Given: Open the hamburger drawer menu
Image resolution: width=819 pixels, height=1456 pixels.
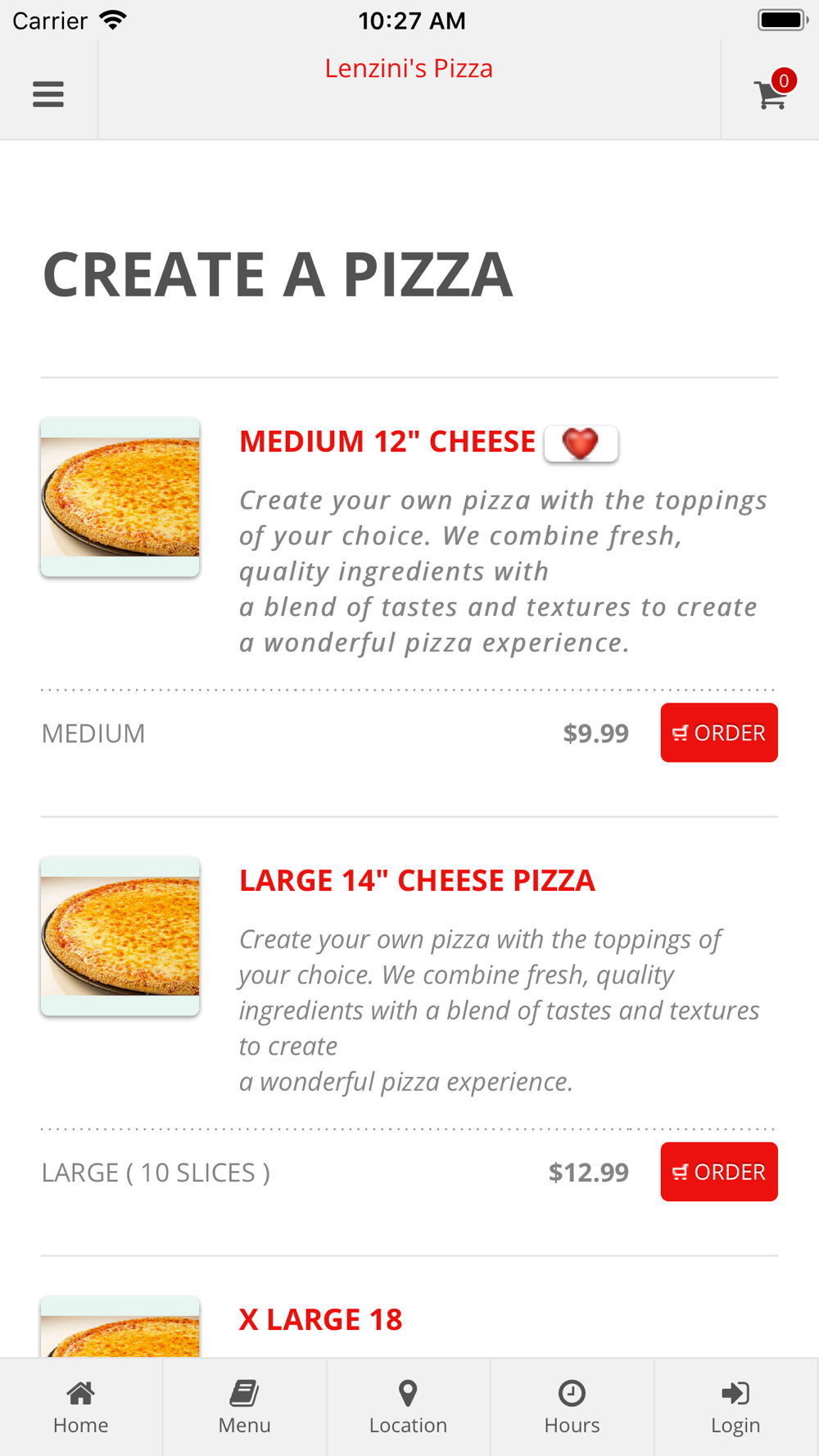Looking at the screenshot, I should click(48, 94).
